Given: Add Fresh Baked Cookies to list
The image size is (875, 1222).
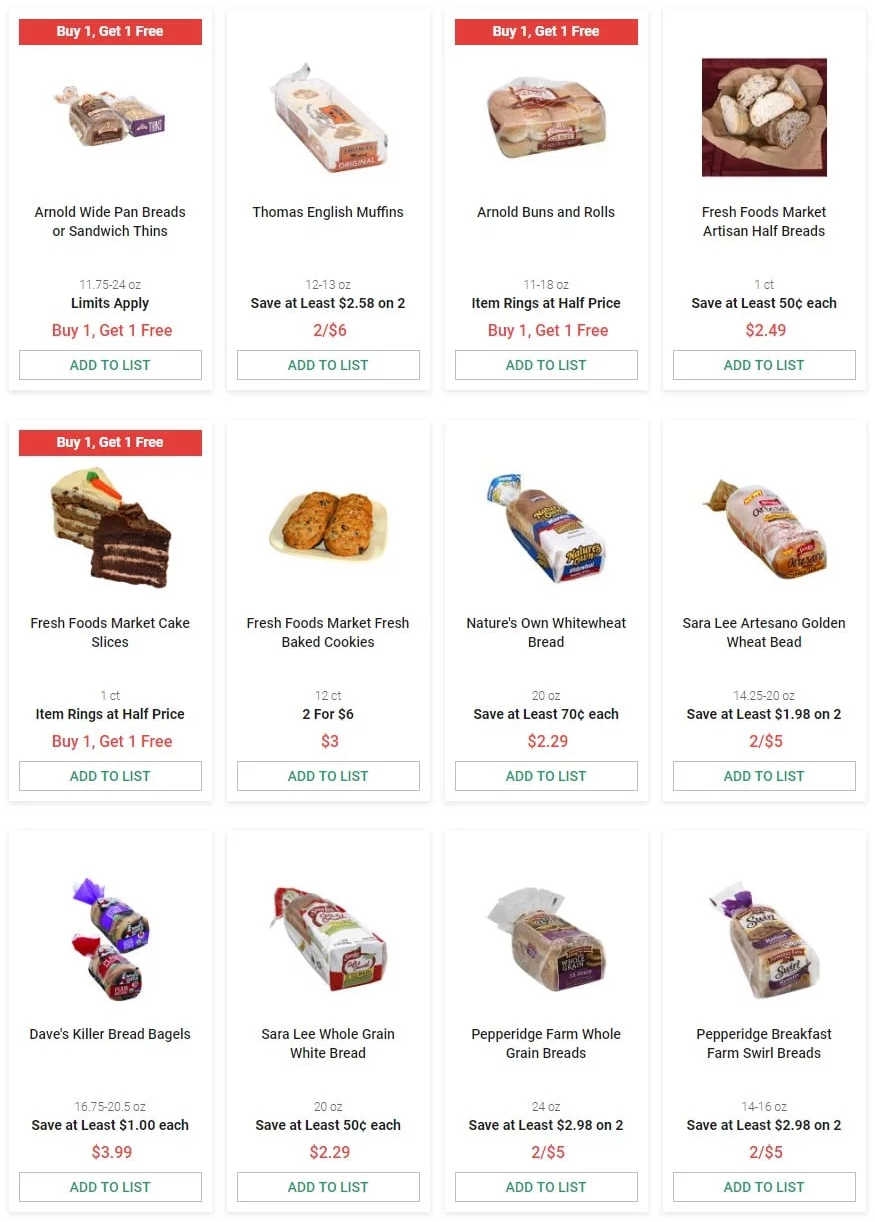Looking at the screenshot, I should [x=328, y=776].
